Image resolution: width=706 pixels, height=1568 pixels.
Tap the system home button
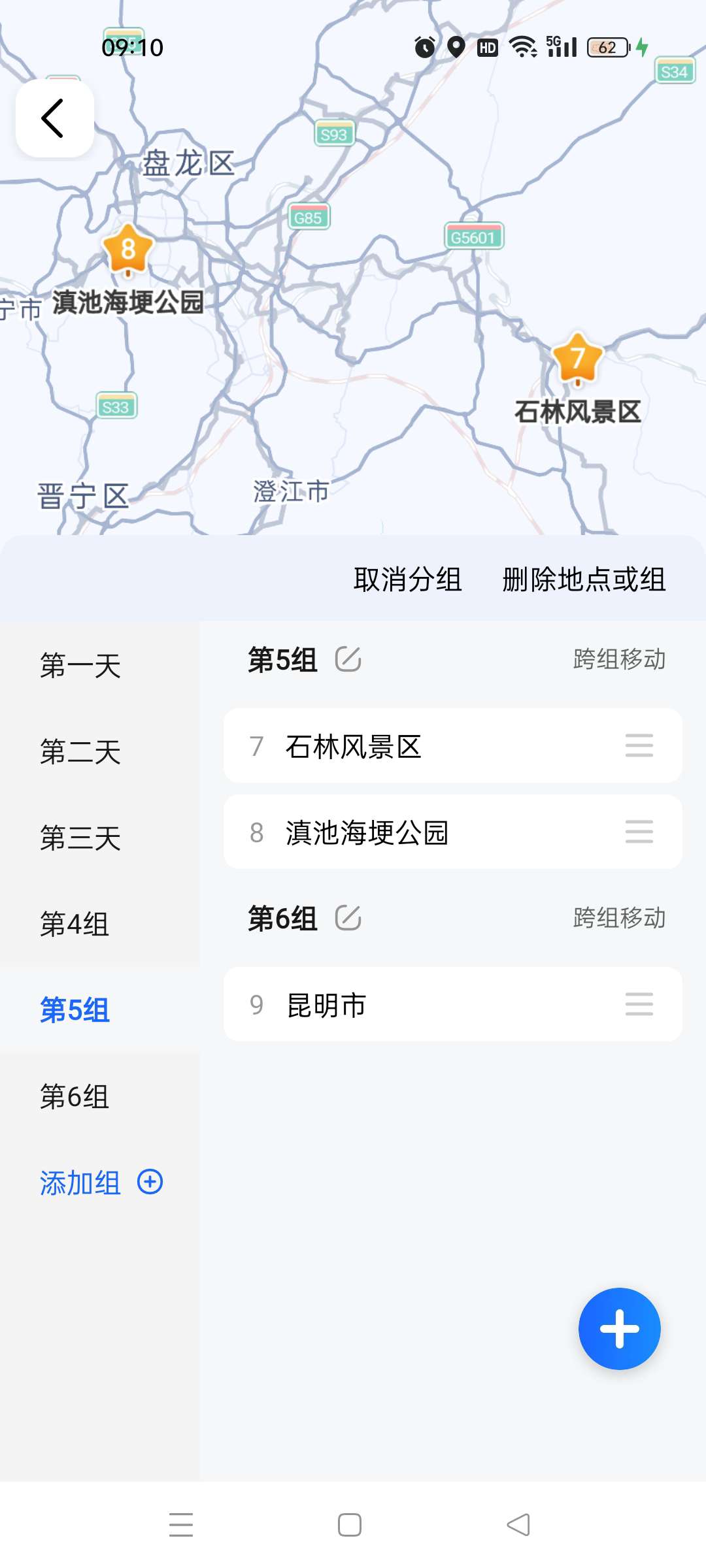pos(350,1525)
